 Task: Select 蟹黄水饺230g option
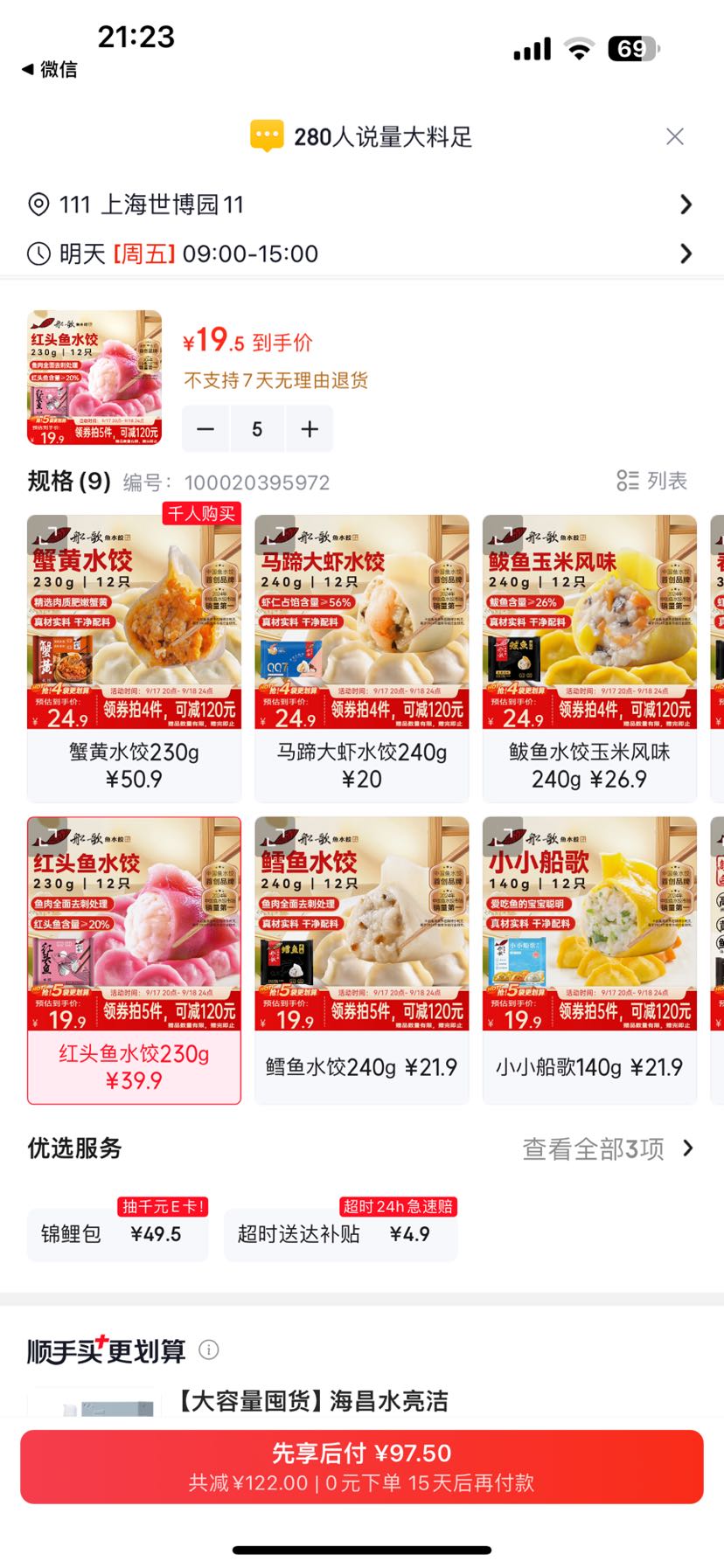click(x=134, y=658)
